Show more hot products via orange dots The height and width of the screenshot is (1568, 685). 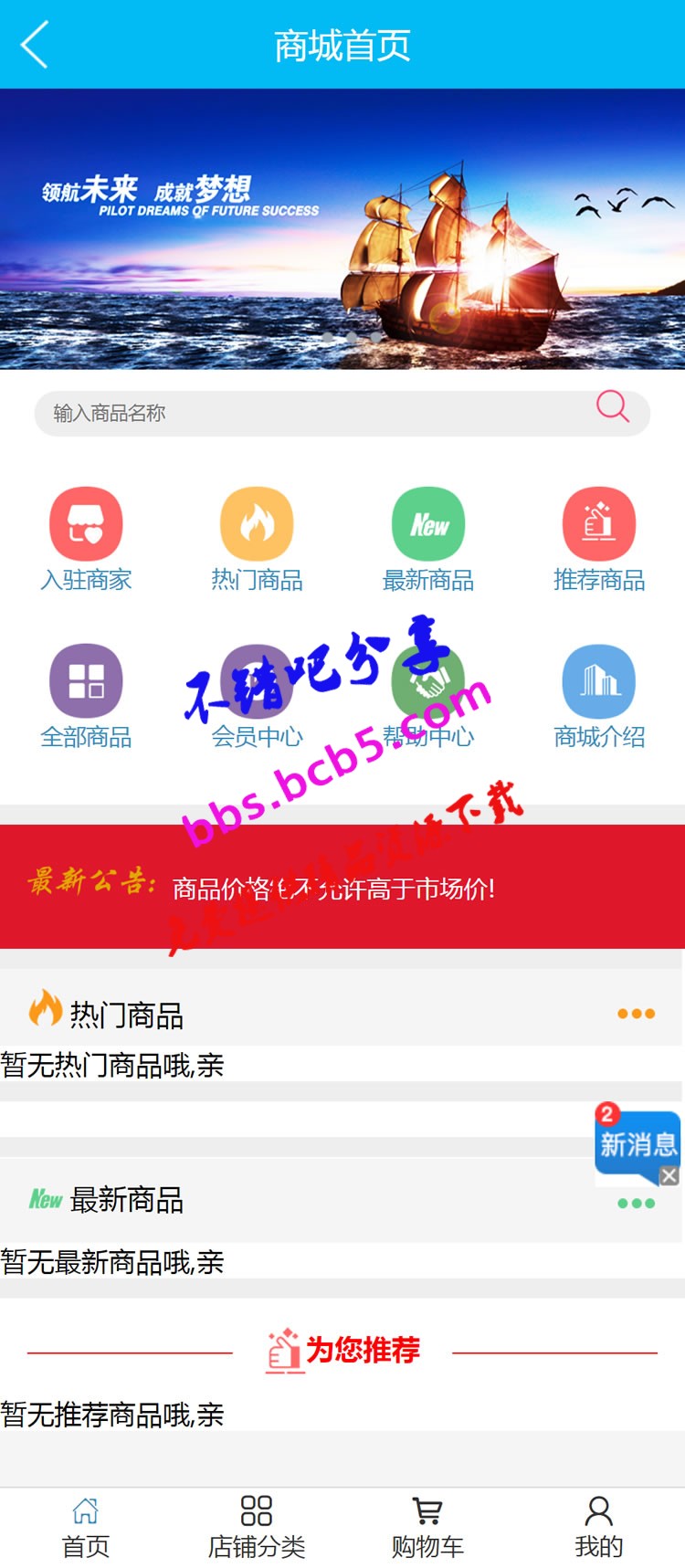click(x=636, y=1014)
